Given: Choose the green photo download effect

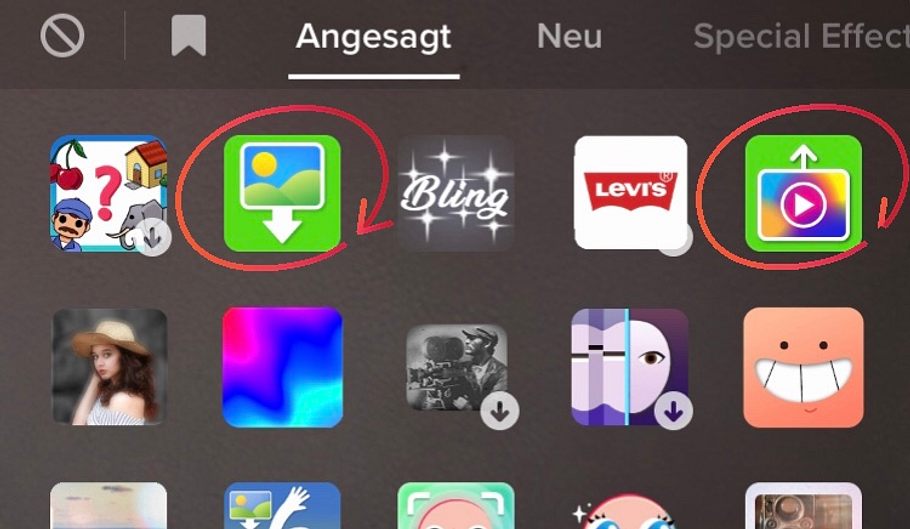Looking at the screenshot, I should pyautogui.click(x=282, y=192).
